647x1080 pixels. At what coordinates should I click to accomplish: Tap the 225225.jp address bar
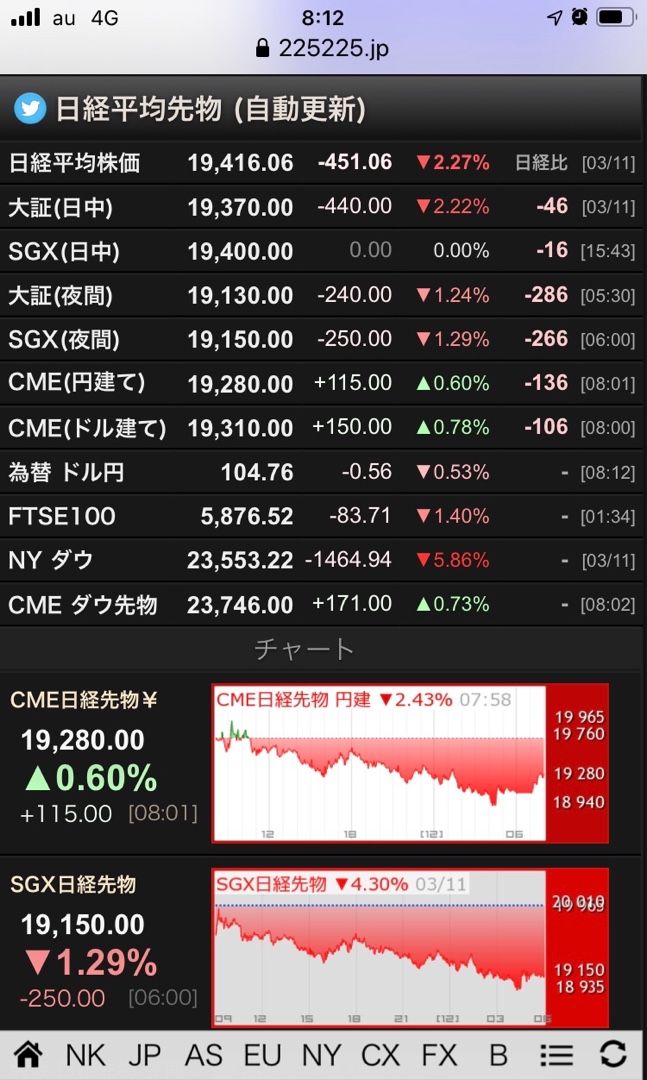pyautogui.click(x=323, y=48)
